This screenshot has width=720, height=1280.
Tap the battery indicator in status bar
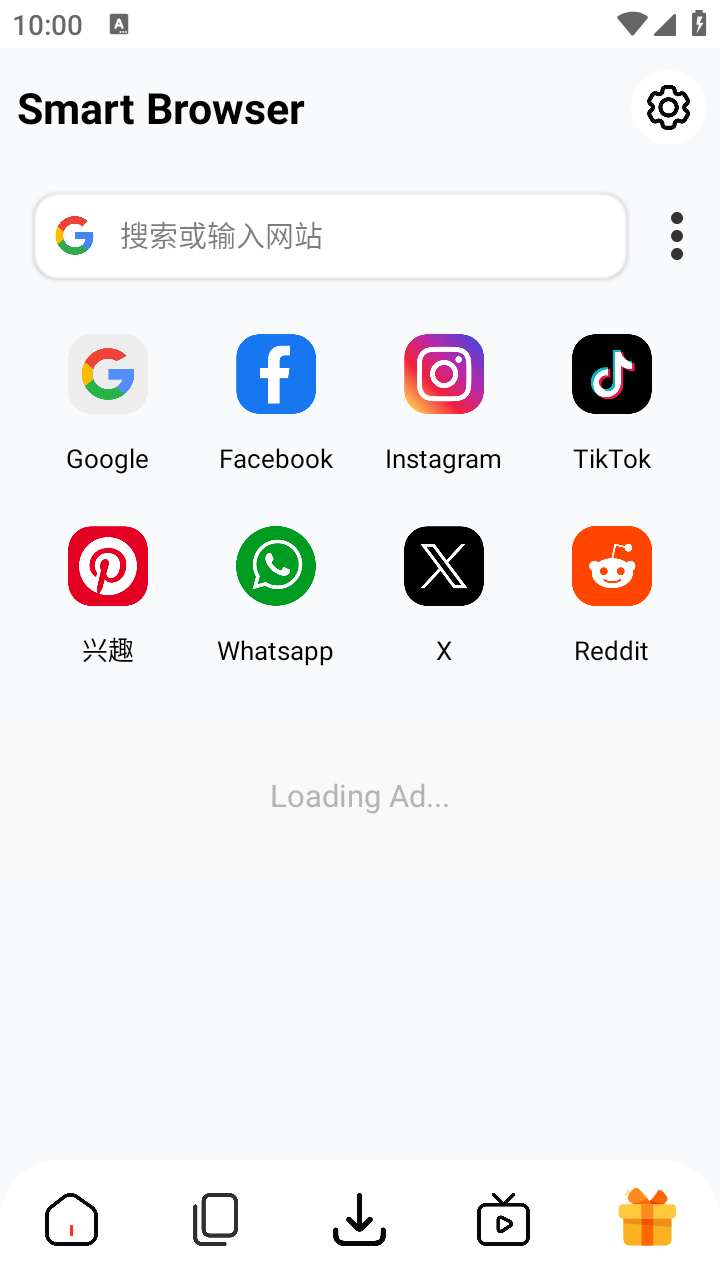(x=698, y=25)
